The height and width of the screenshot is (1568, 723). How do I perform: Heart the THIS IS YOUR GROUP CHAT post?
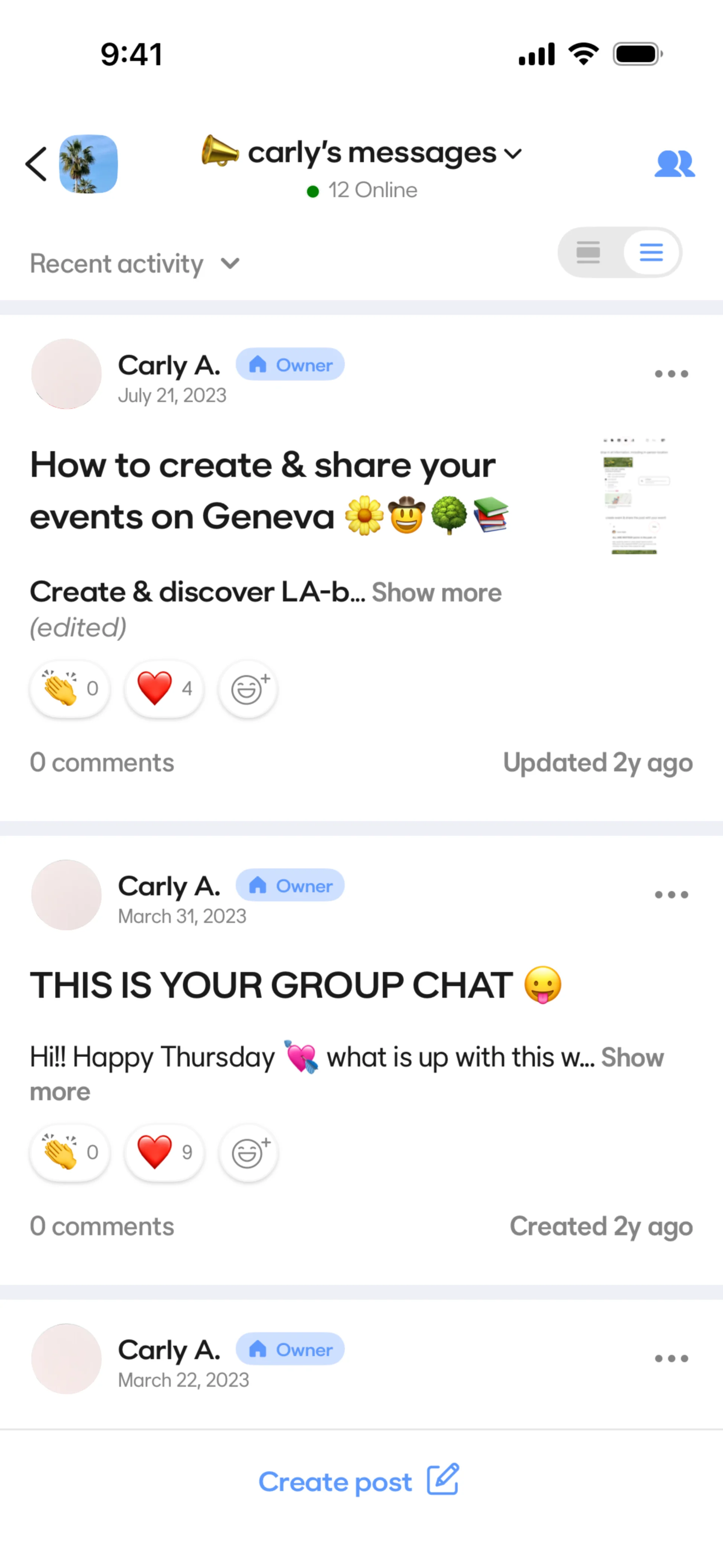tap(164, 1152)
